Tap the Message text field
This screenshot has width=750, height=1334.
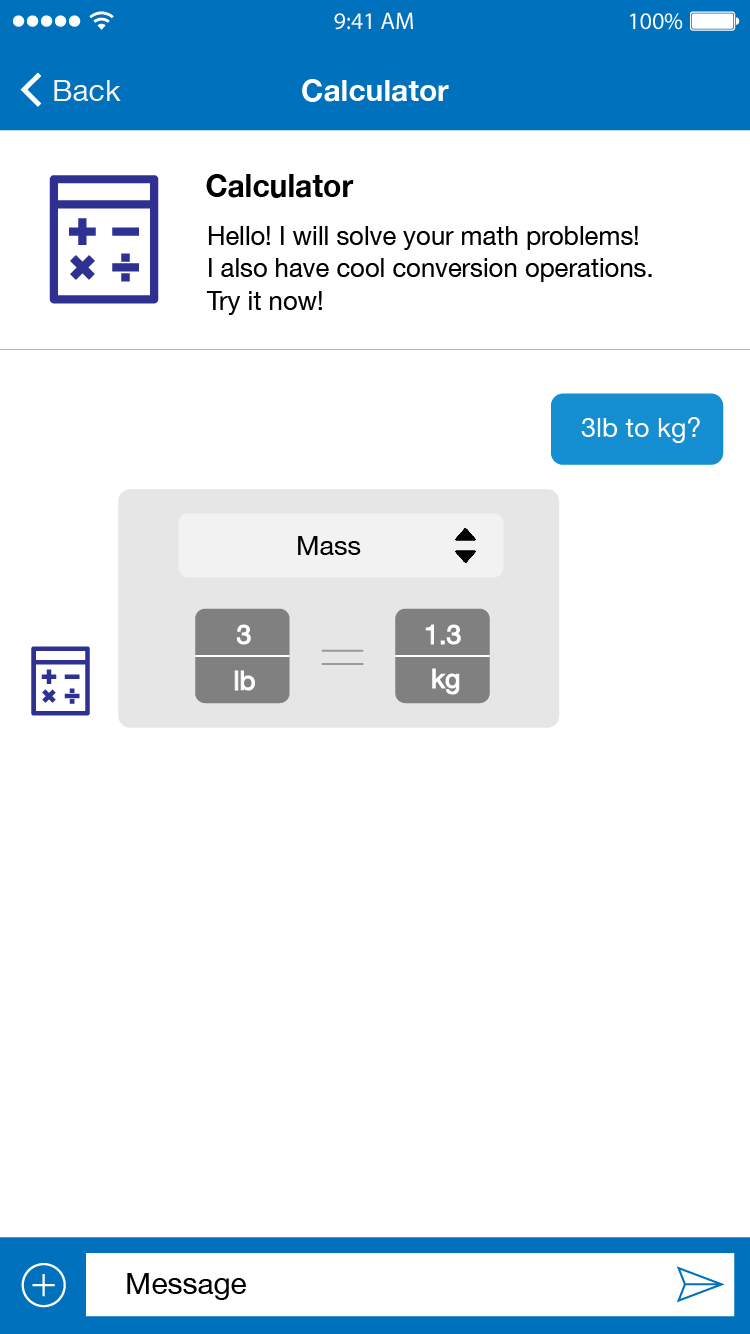point(380,1284)
